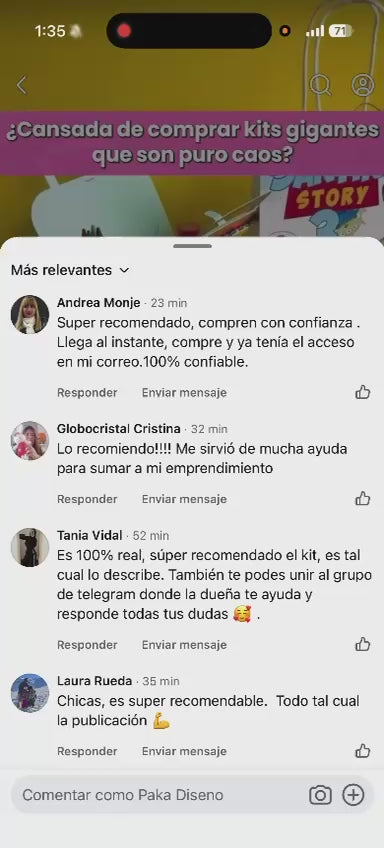Send a message to Tania Vidal

point(184,645)
